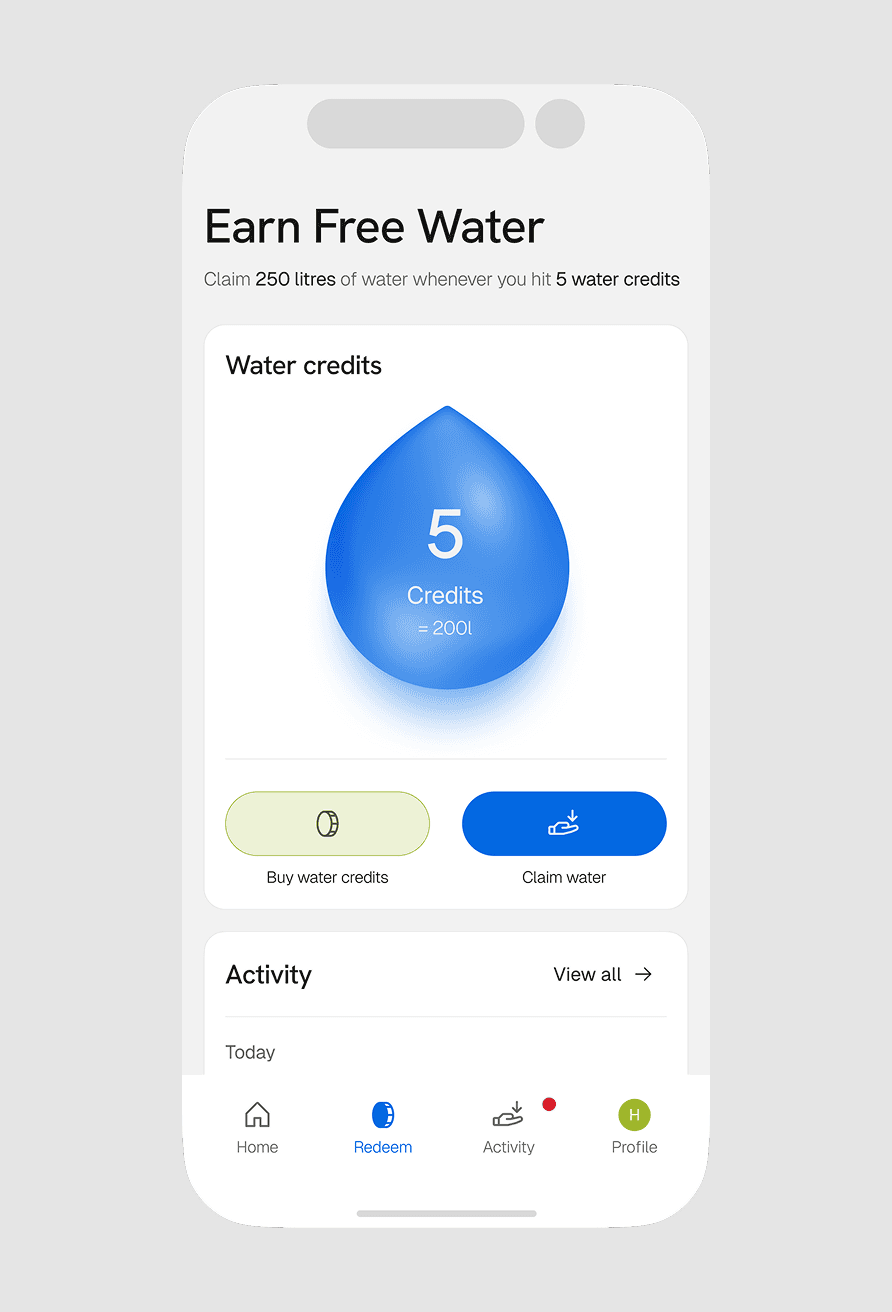This screenshot has height=1312, width=892.
Task: Click the Water credits card title
Action: 303,365
